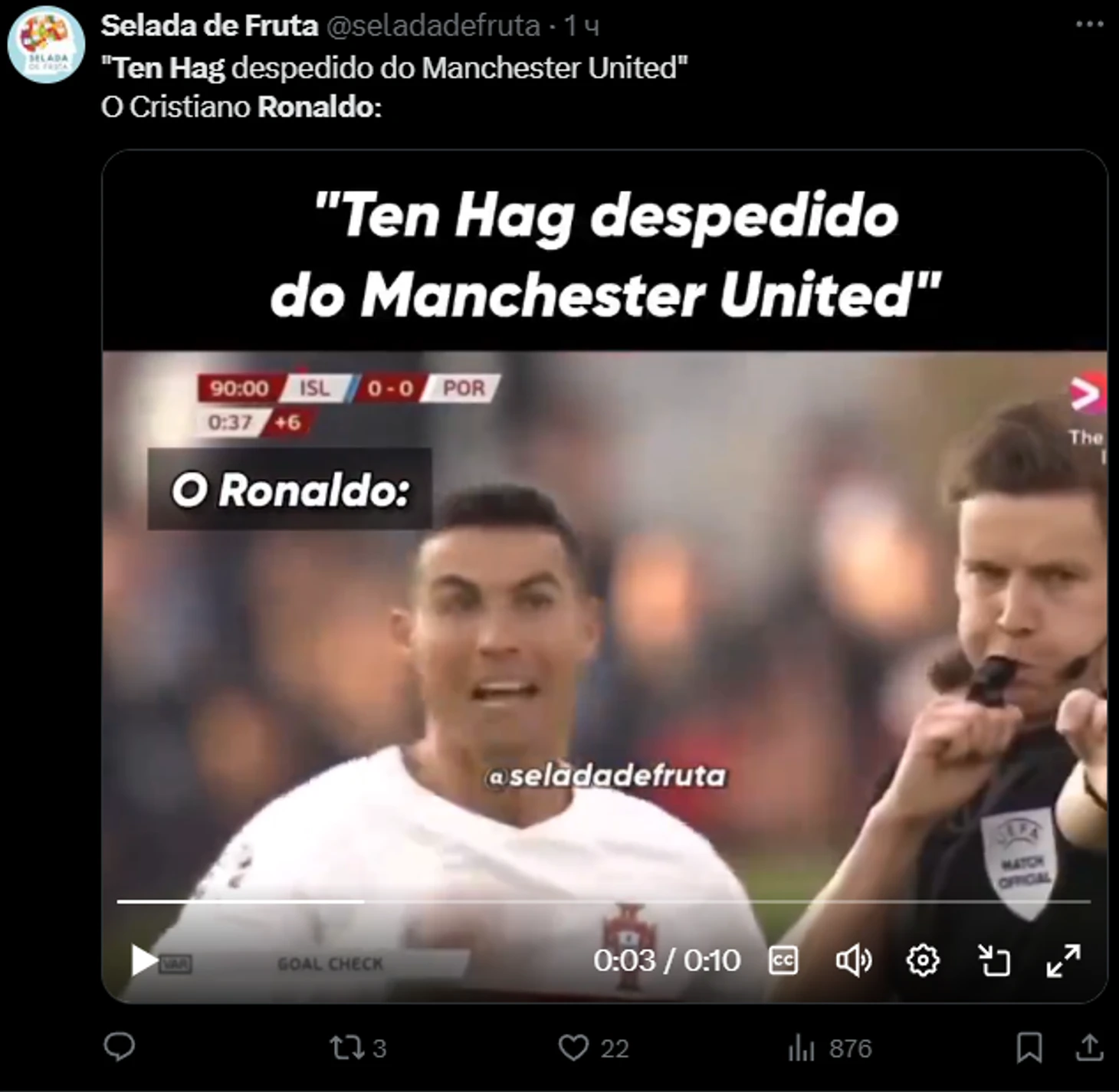Mute the video sound
This screenshot has height=1092, width=1119.
point(853,960)
